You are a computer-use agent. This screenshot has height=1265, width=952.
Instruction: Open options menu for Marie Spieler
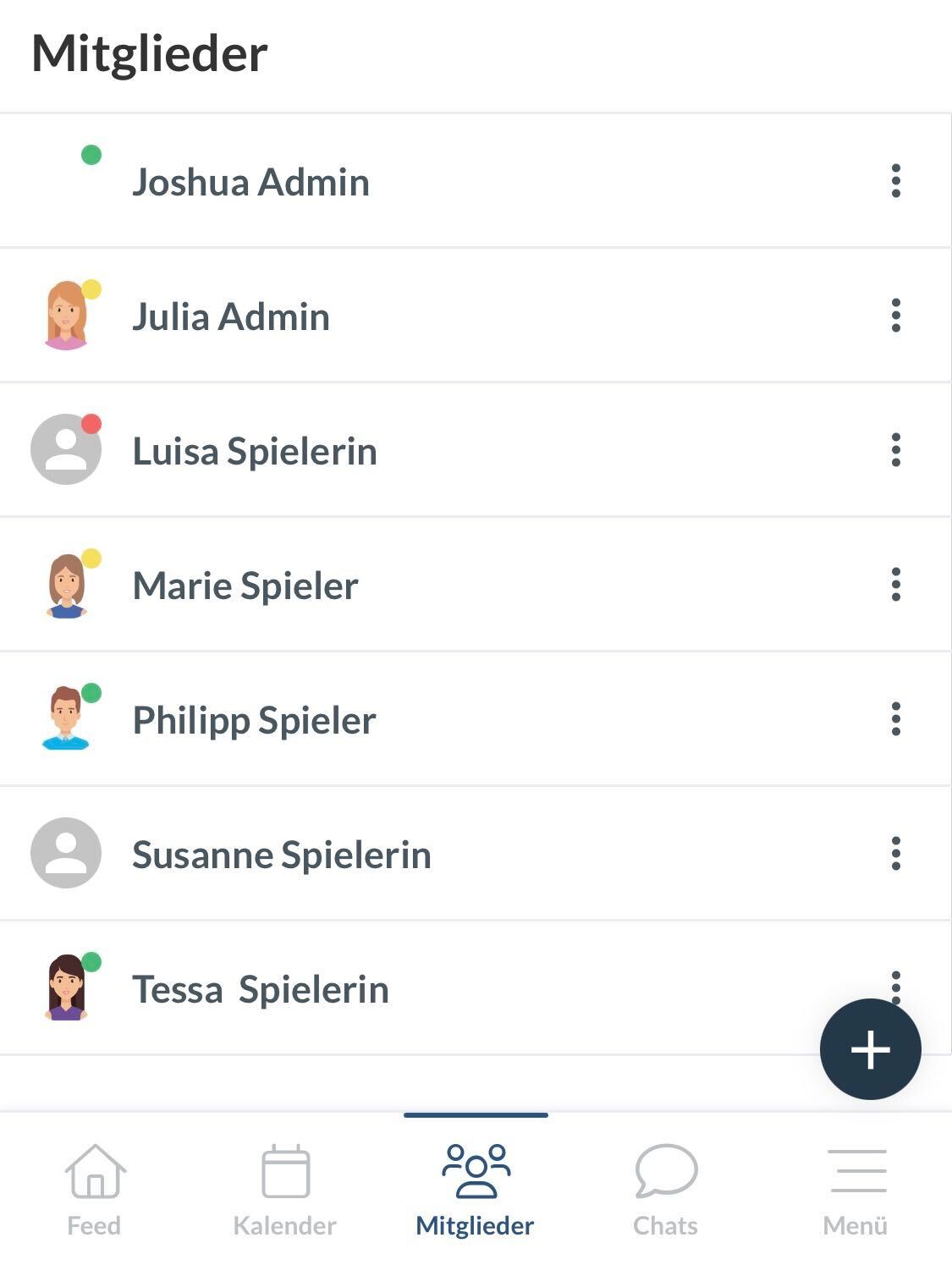(x=895, y=585)
